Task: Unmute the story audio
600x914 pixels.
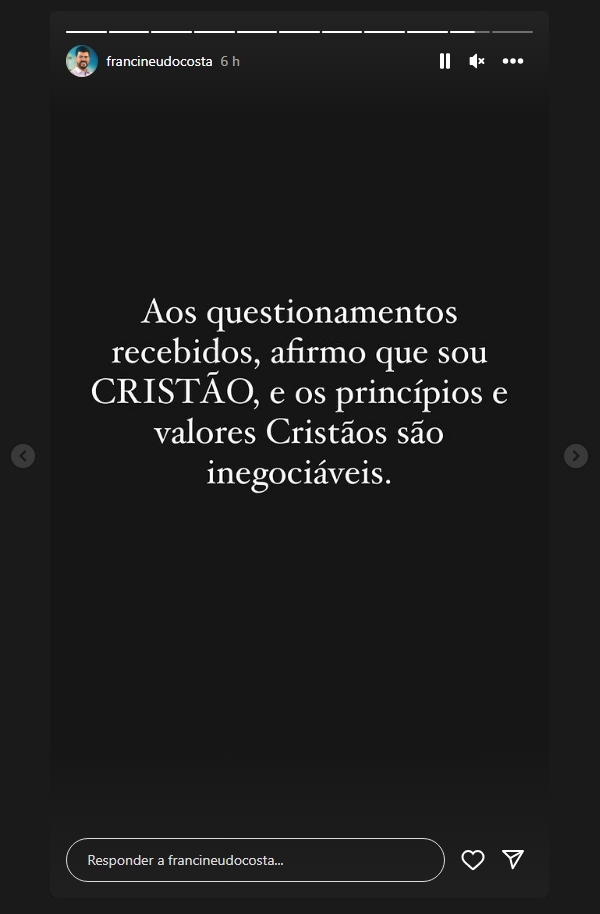Action: point(477,61)
